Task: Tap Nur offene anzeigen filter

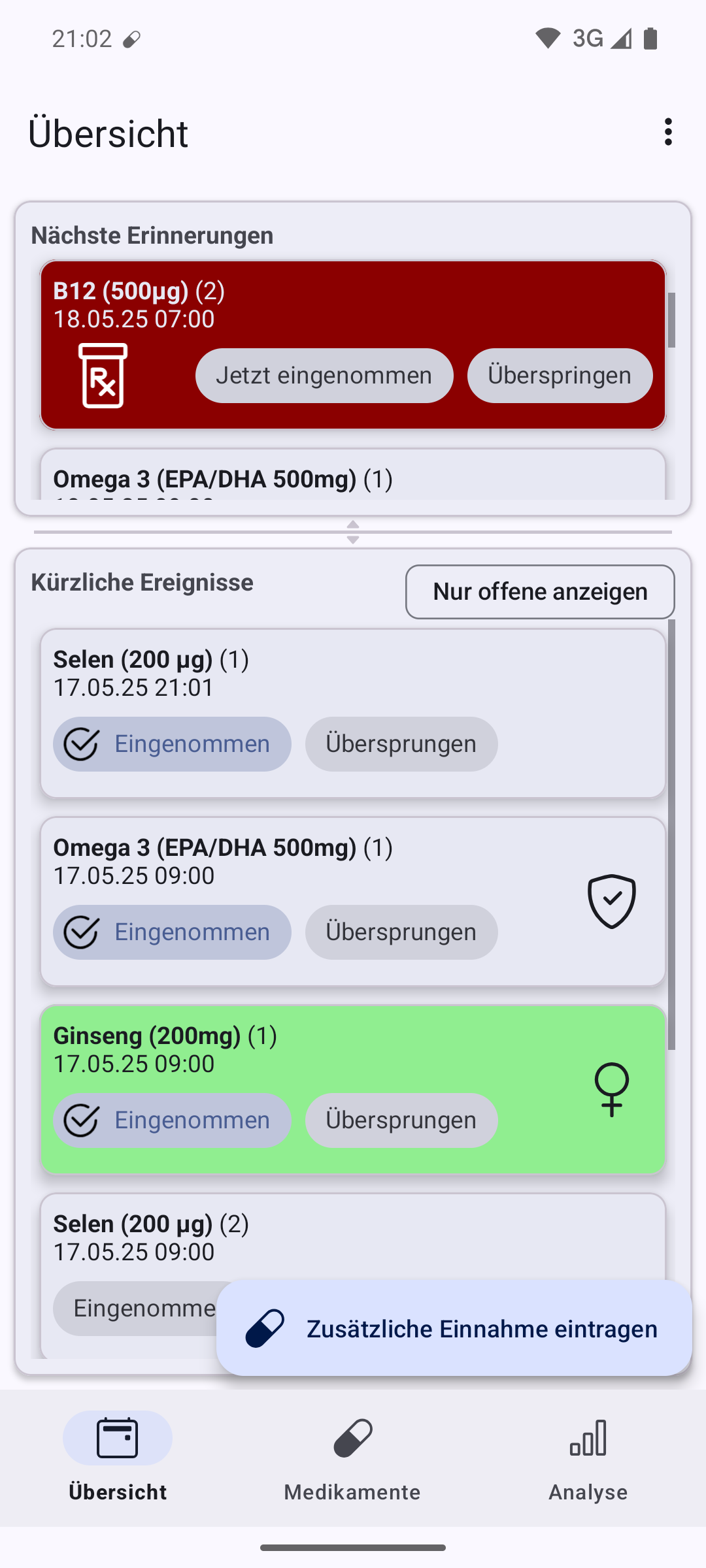Action: [x=540, y=592]
